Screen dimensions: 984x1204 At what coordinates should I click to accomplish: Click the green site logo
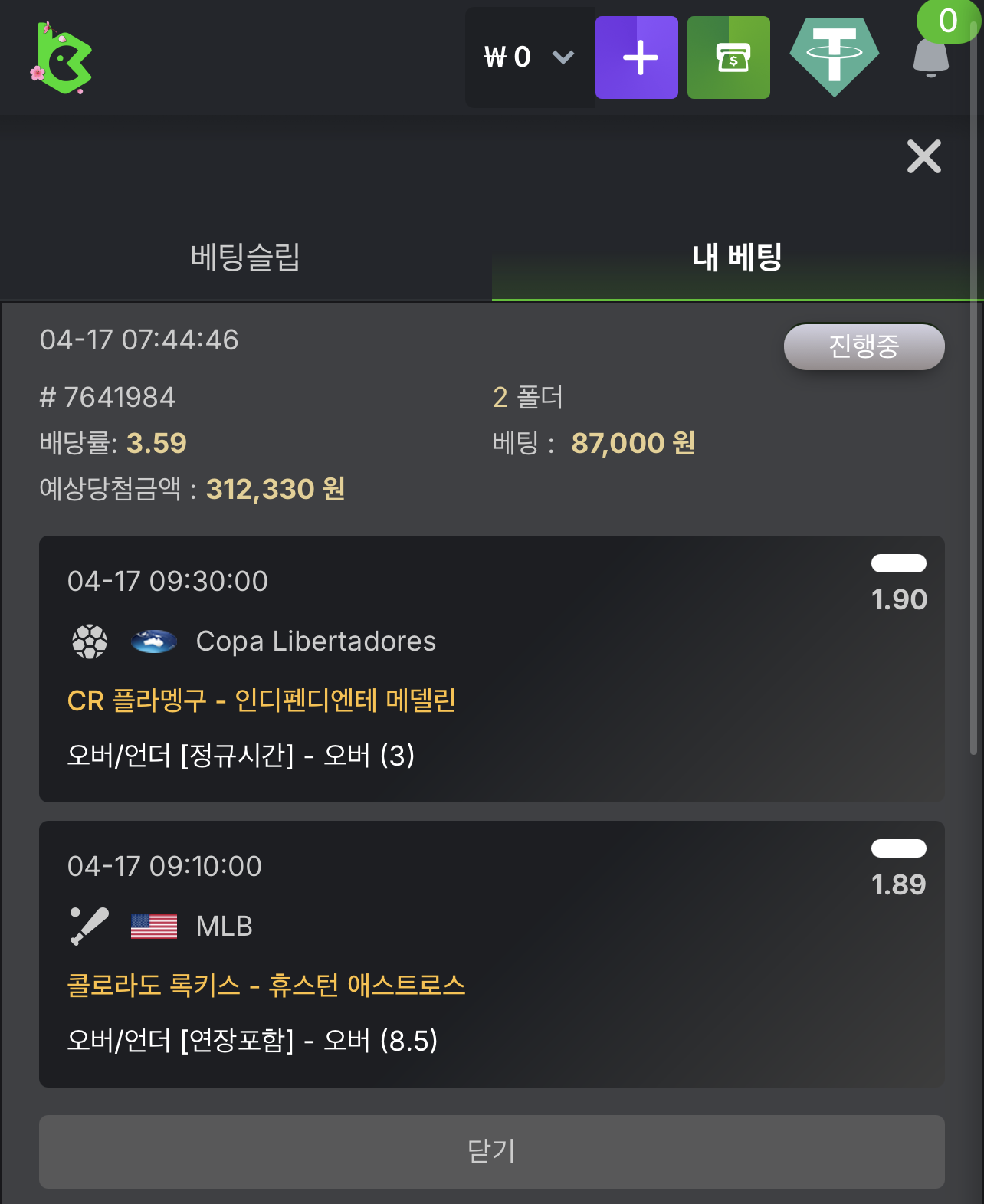(63, 56)
